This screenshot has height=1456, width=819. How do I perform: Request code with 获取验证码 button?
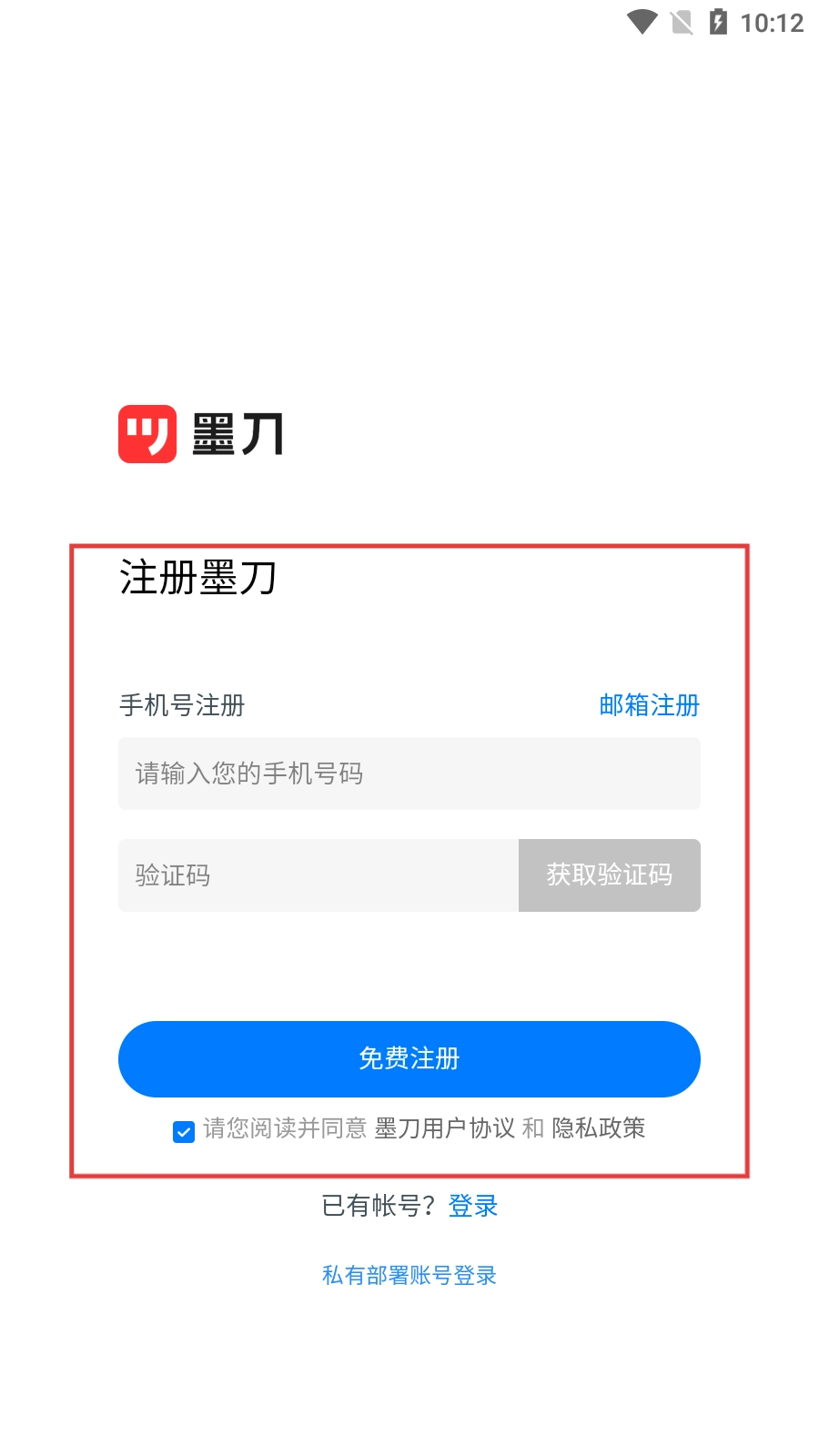[609, 875]
